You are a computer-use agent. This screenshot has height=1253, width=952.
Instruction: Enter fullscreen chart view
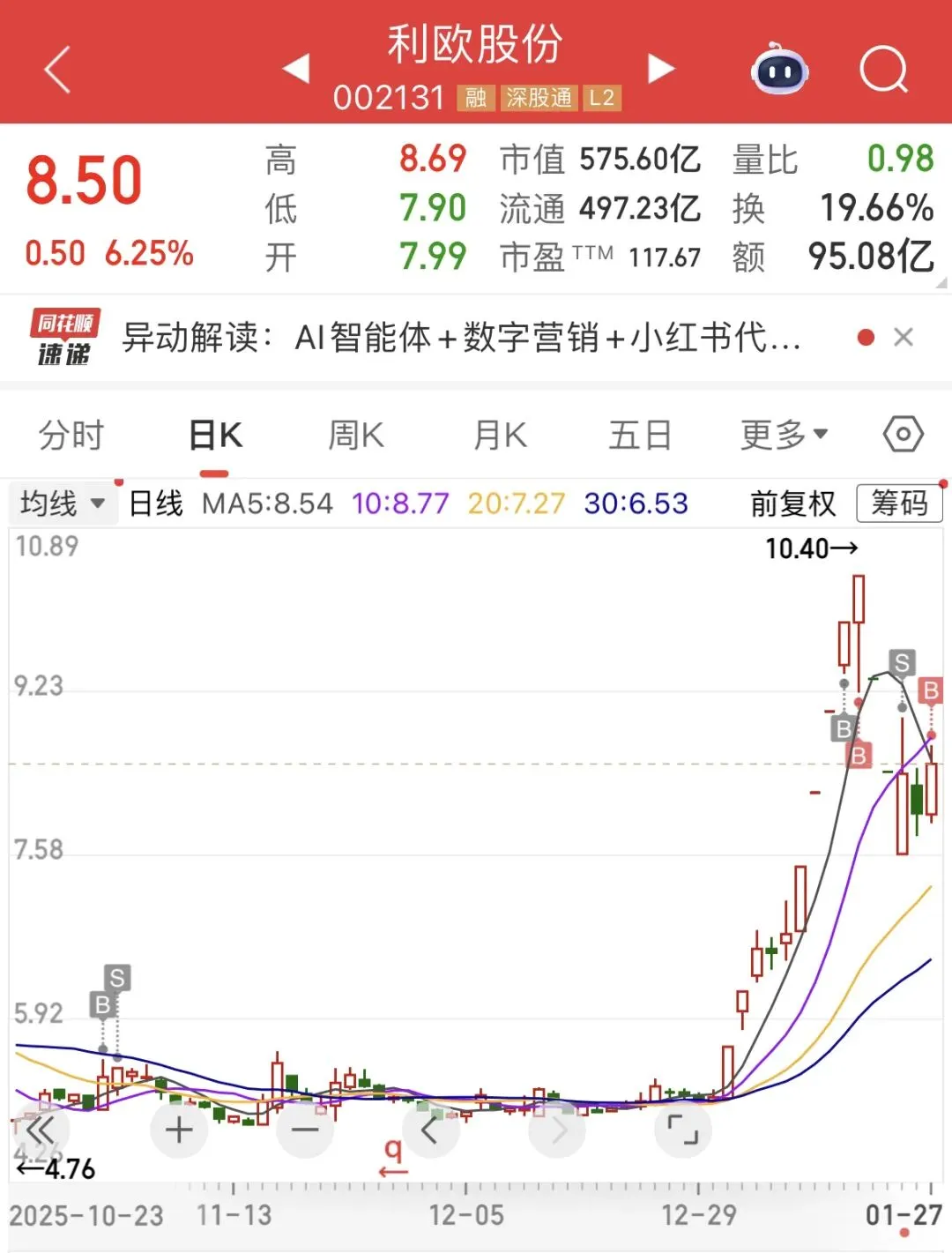pyautogui.click(x=682, y=1130)
